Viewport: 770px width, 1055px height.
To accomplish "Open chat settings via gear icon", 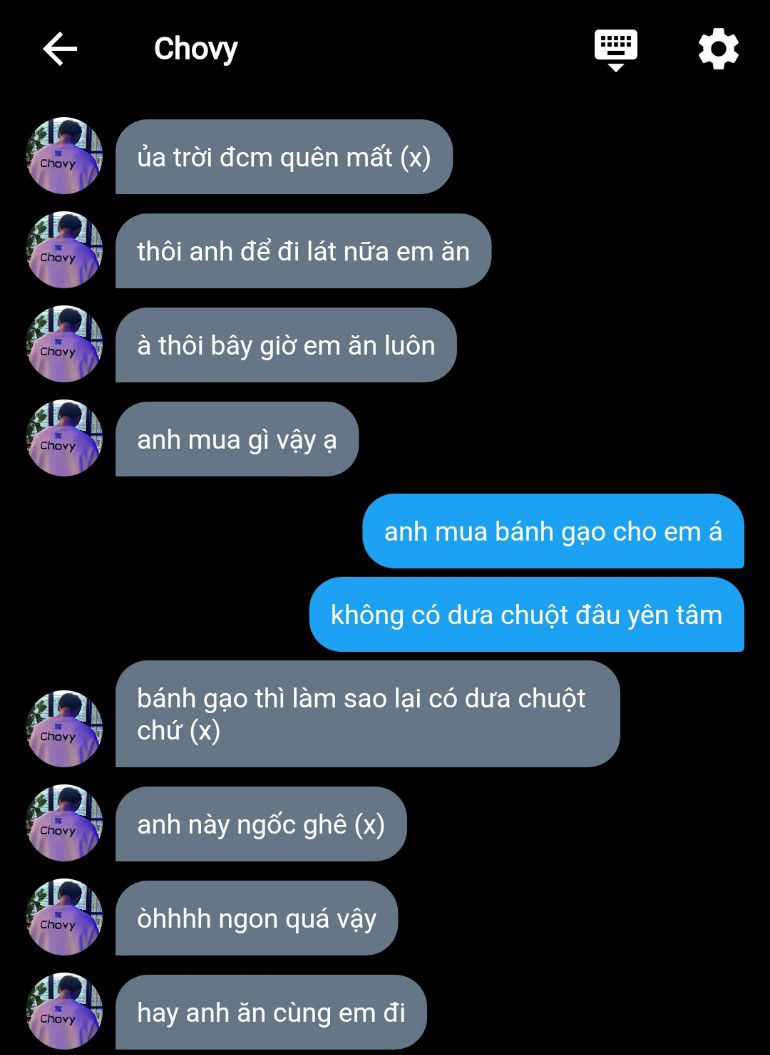I will coord(718,49).
